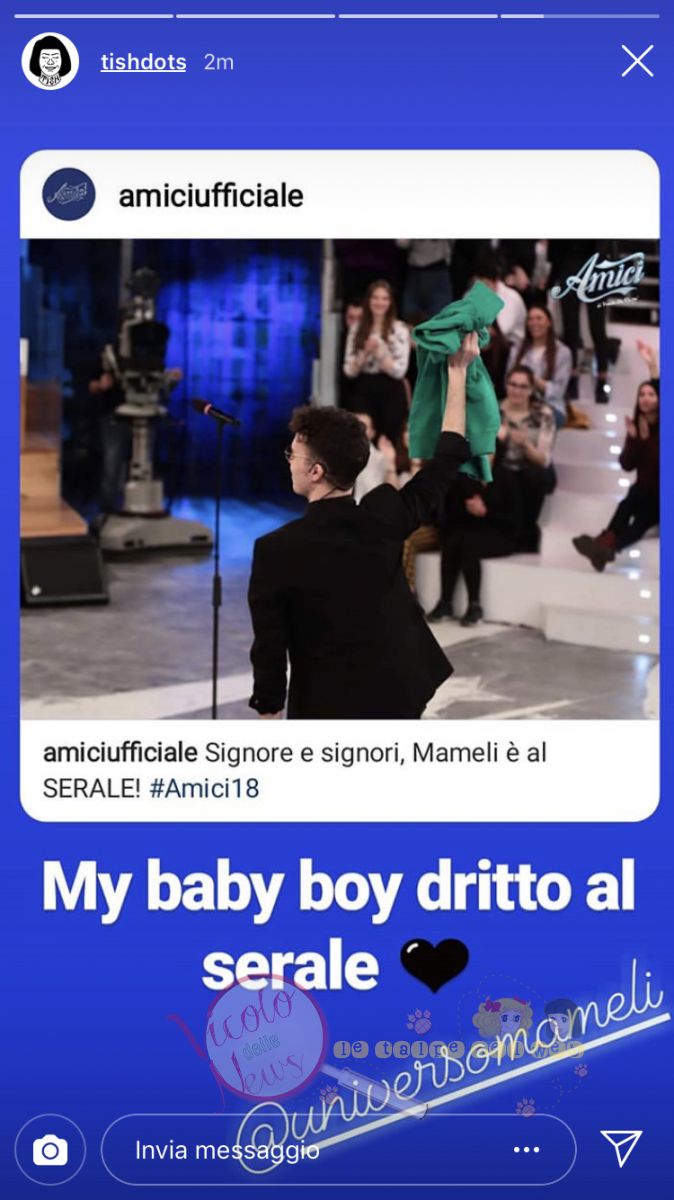Close the story viewer

637,62
